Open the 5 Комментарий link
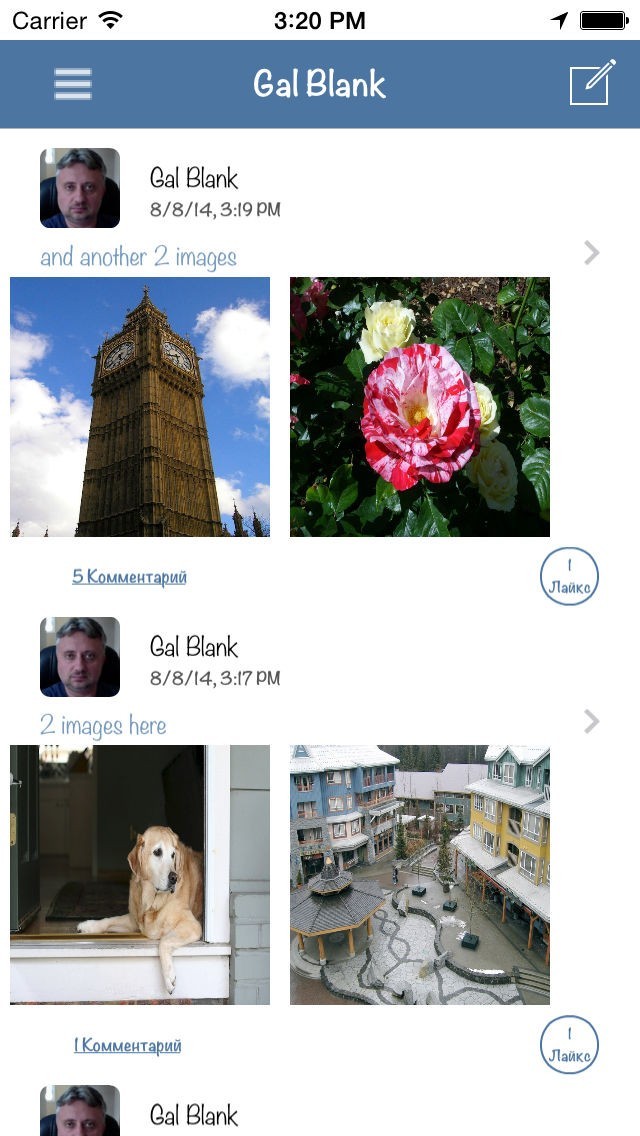The image size is (640, 1136). 129,577
